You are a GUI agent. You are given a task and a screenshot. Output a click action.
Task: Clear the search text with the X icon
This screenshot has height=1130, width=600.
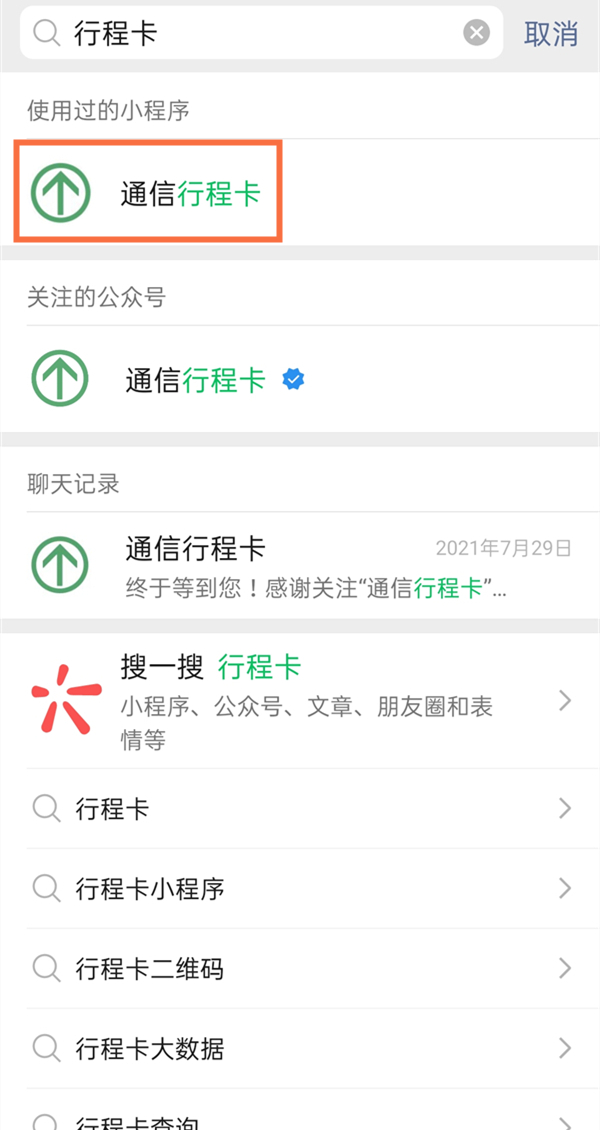pyautogui.click(x=477, y=33)
